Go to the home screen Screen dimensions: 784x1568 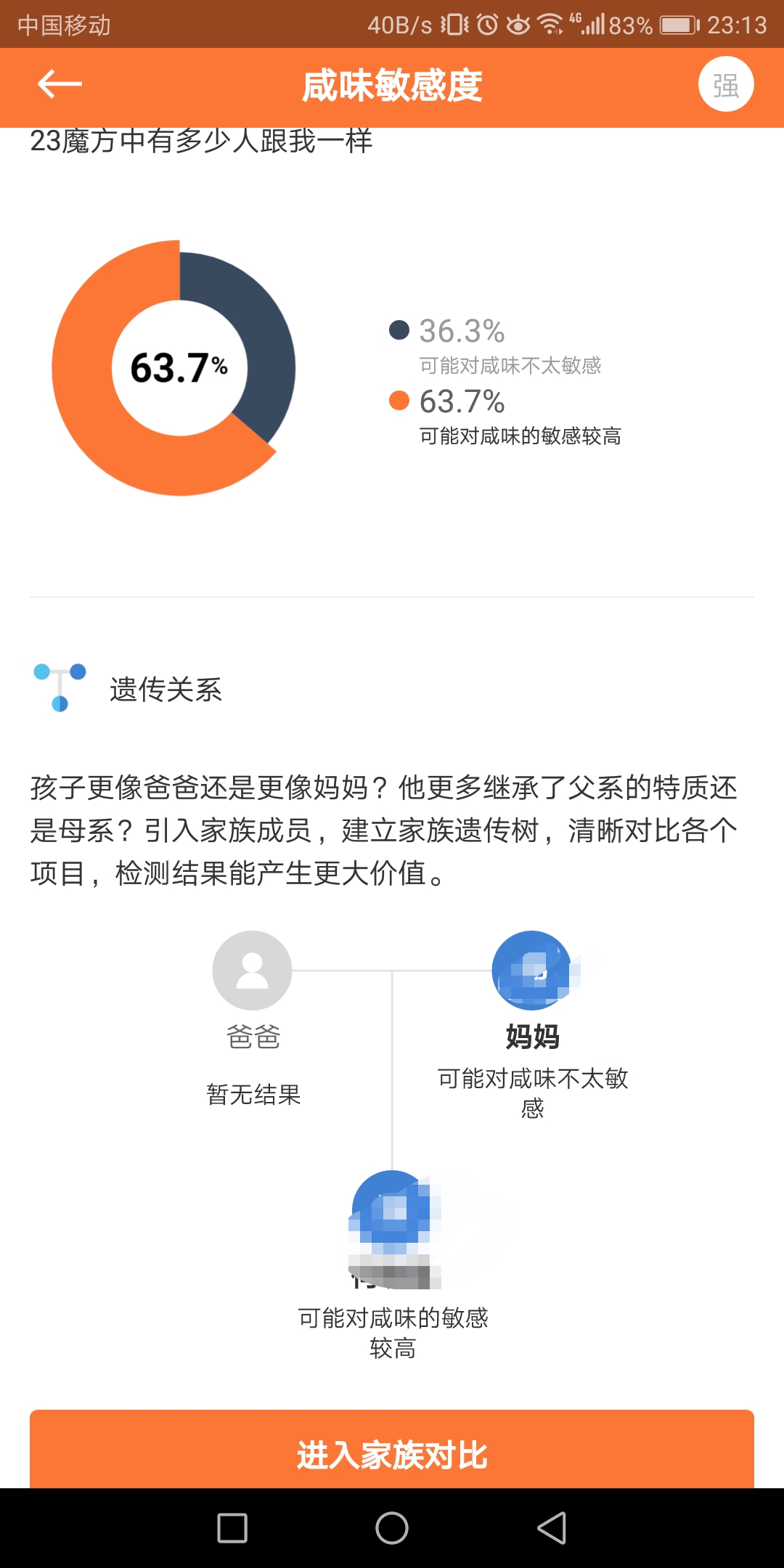[x=392, y=1528]
